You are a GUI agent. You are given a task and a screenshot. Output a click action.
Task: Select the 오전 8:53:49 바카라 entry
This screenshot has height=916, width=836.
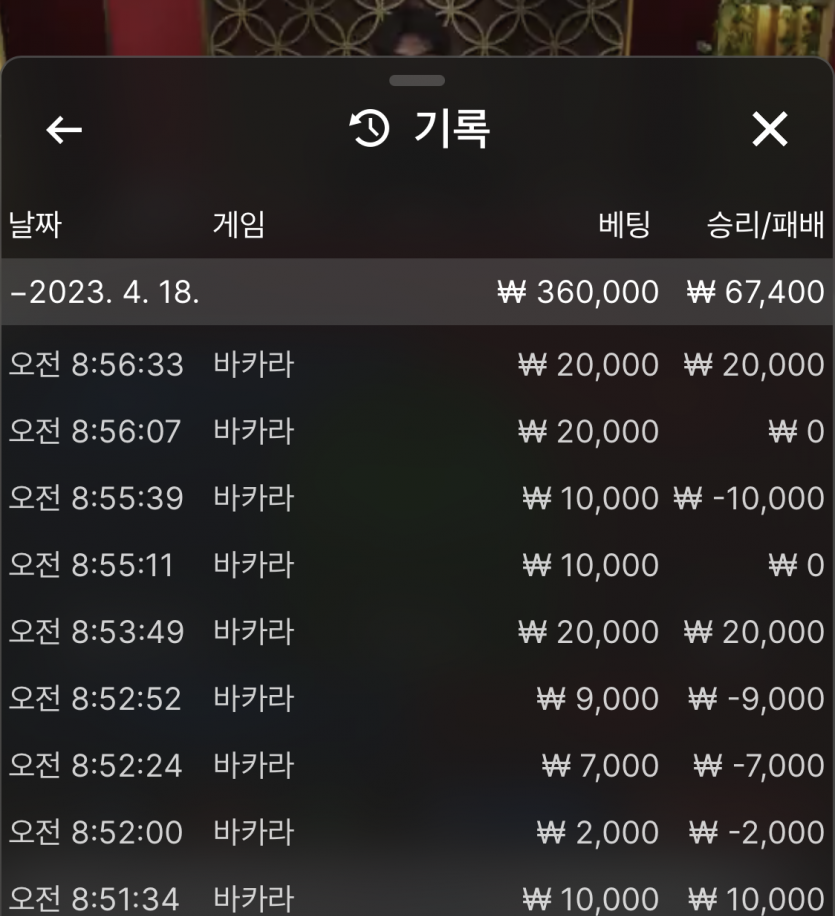click(417, 632)
